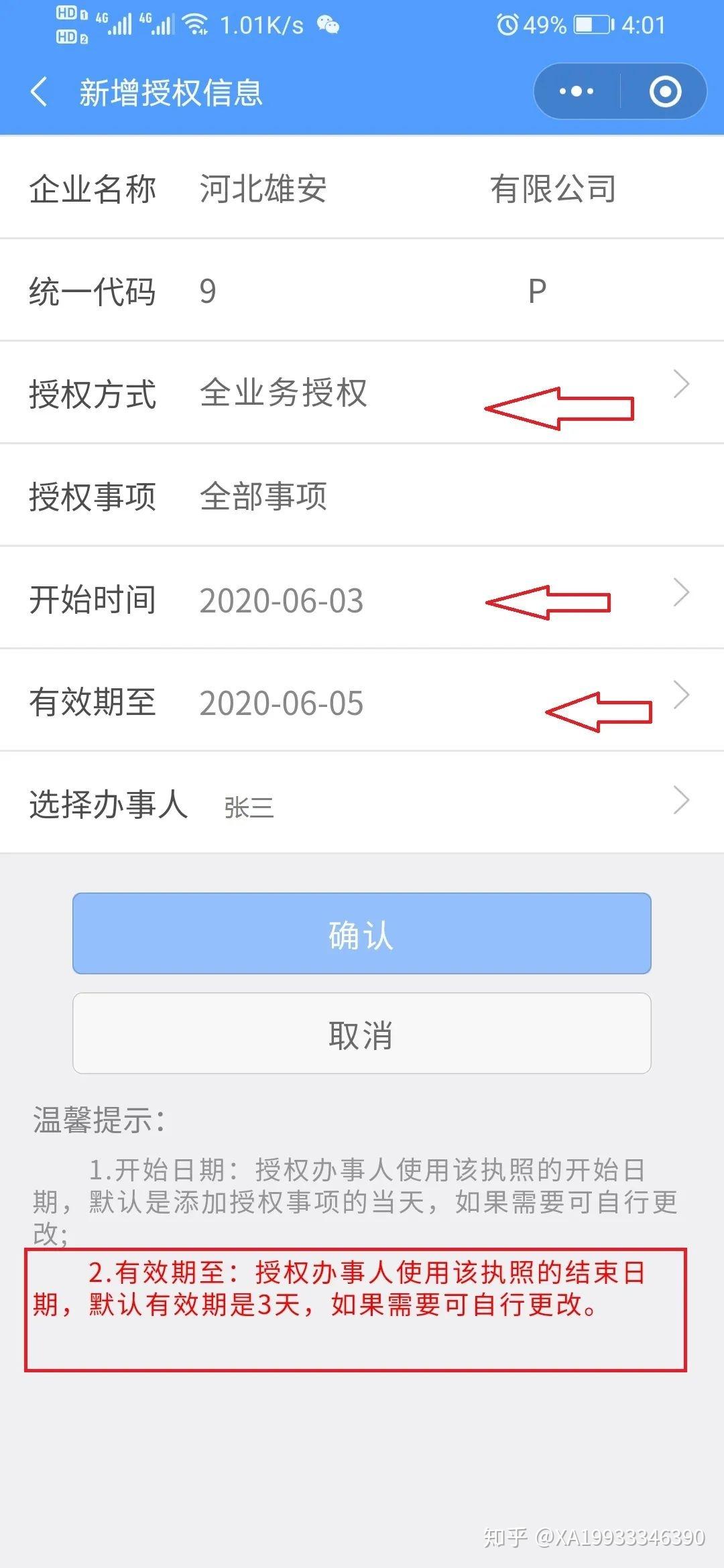Open the 授权方式 selection row
The image size is (724, 1568).
362,393
